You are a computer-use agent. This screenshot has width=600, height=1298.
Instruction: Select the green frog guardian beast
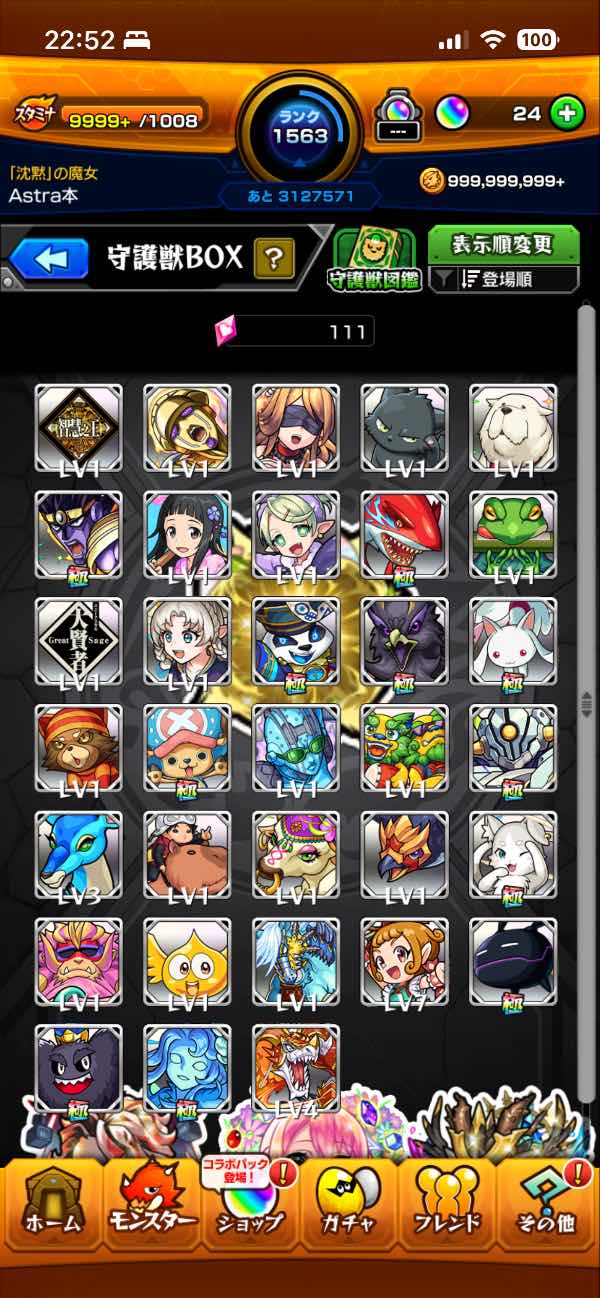pos(513,534)
